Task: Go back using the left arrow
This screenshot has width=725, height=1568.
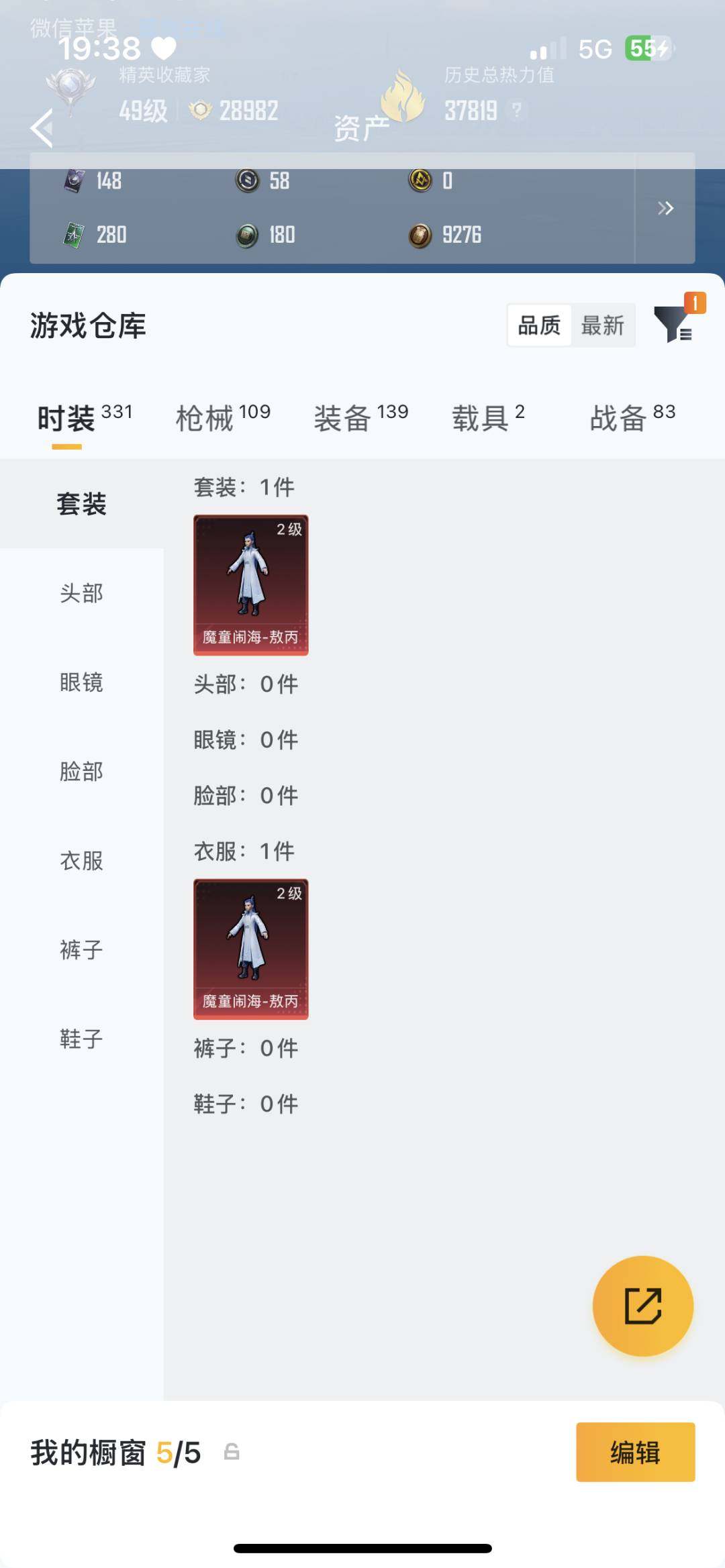Action: click(42, 127)
